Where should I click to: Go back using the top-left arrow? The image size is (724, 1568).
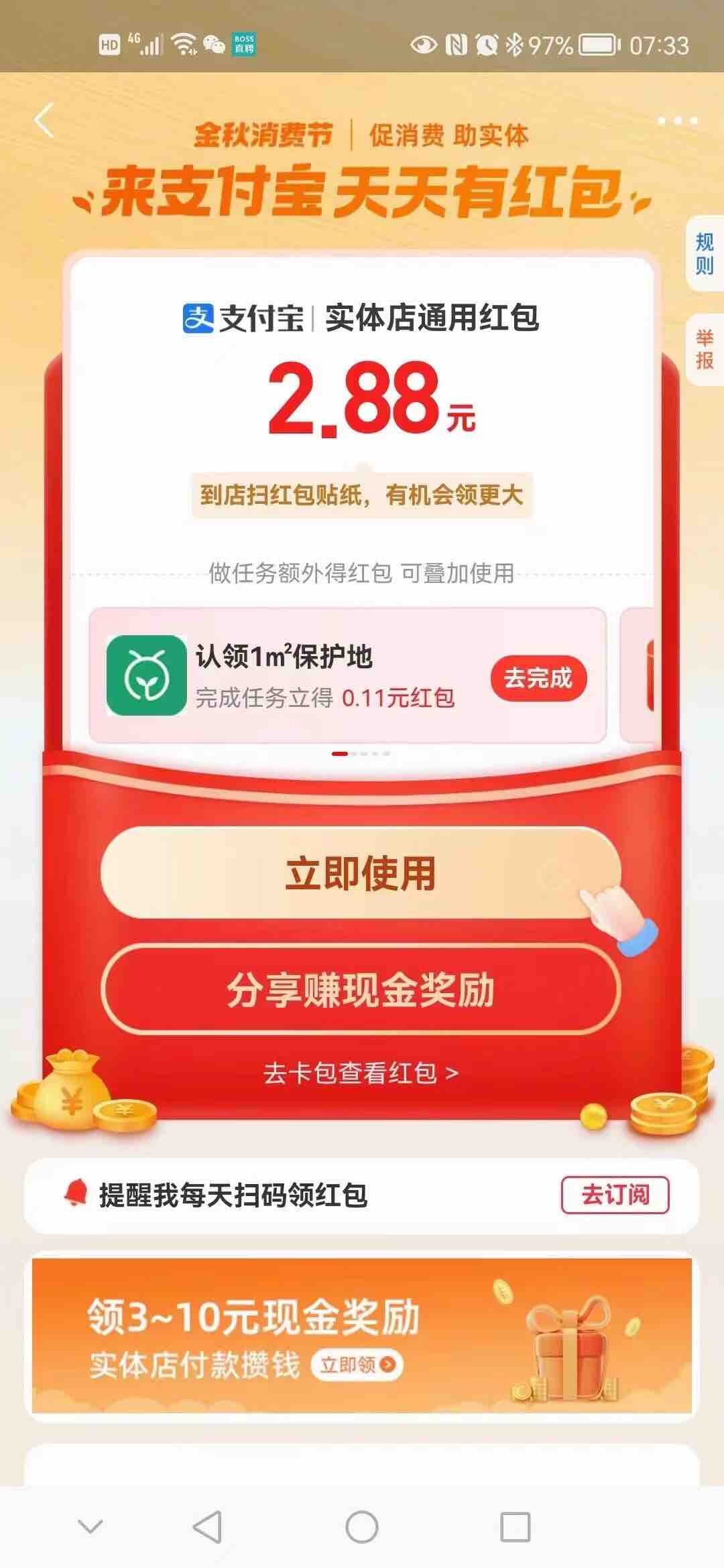(x=44, y=121)
